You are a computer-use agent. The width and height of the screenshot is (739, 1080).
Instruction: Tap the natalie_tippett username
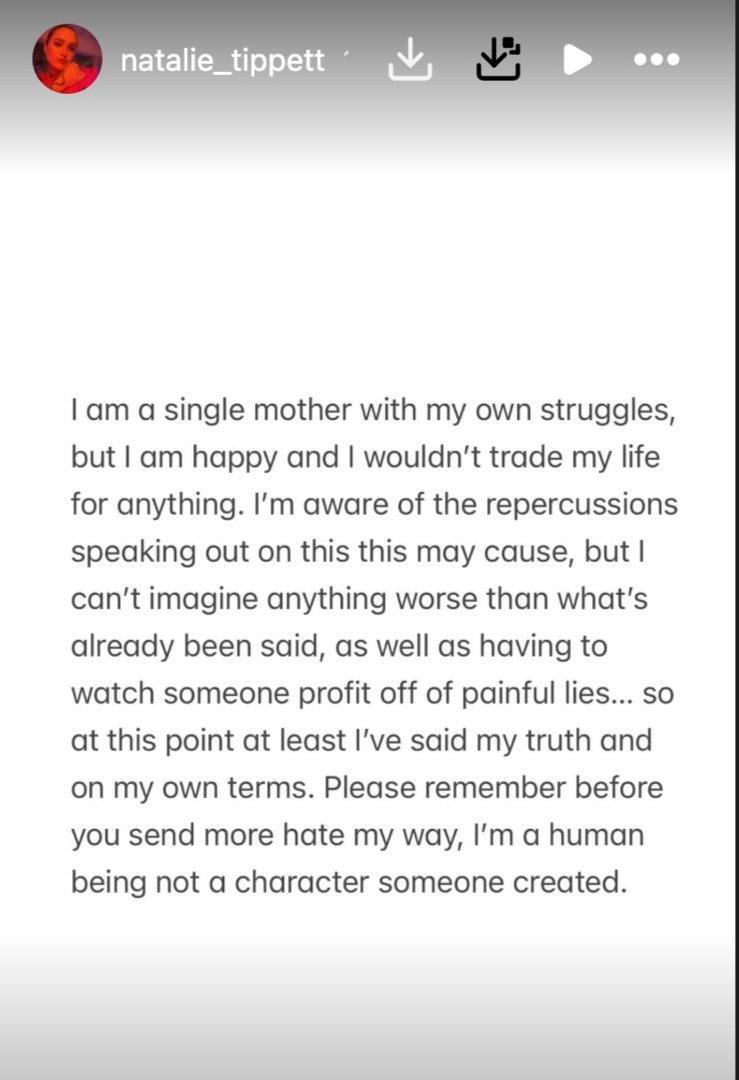click(x=222, y=61)
